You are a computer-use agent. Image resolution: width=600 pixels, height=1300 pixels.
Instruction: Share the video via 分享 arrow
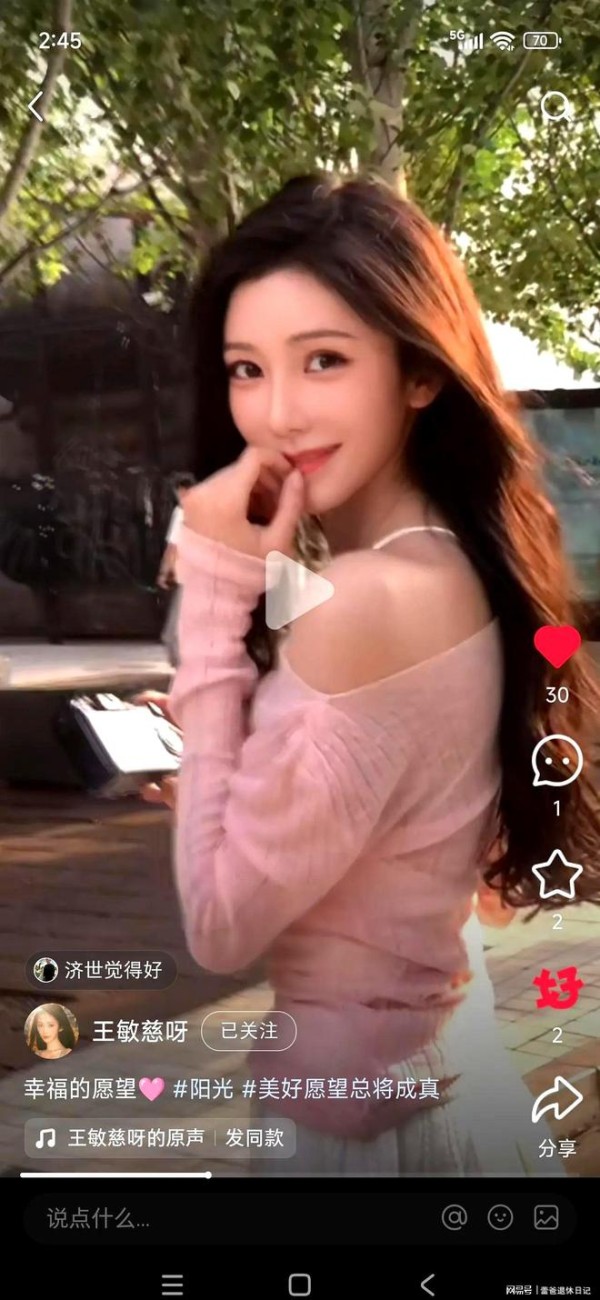coord(557,1100)
